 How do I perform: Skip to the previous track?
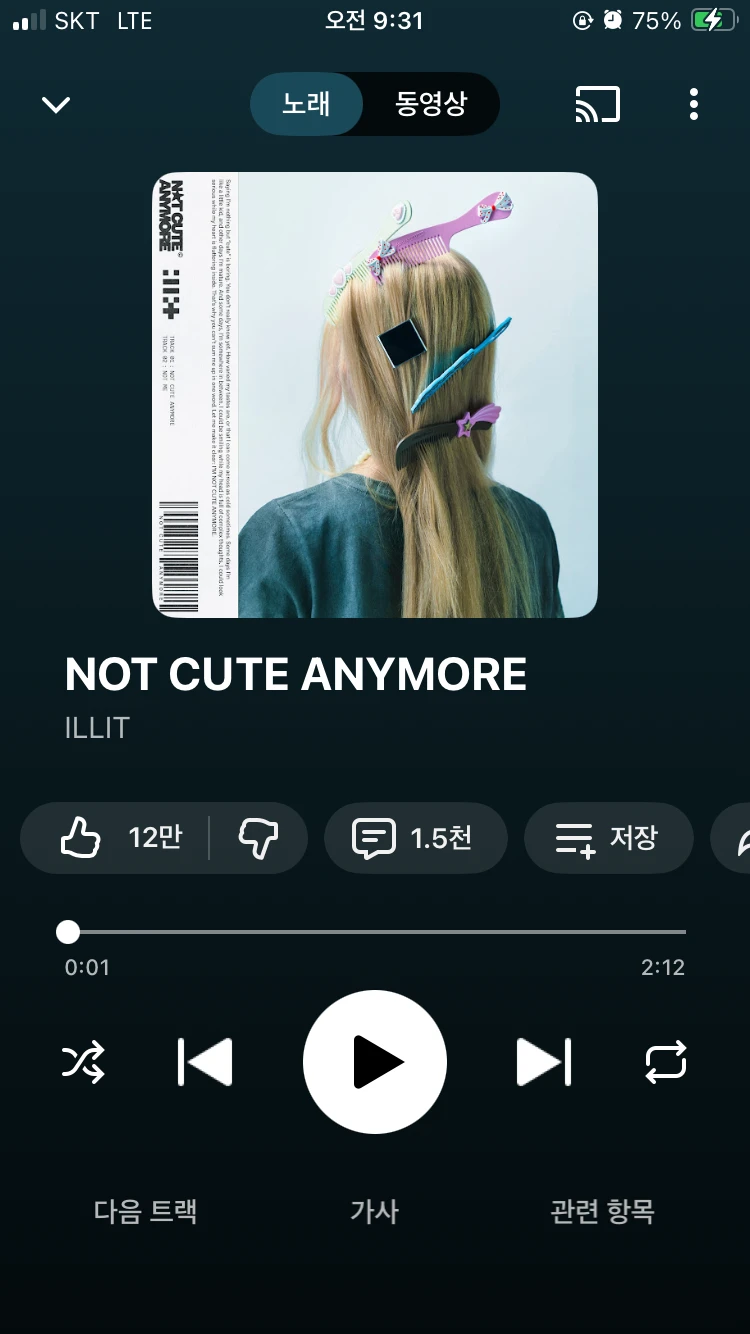click(205, 1062)
